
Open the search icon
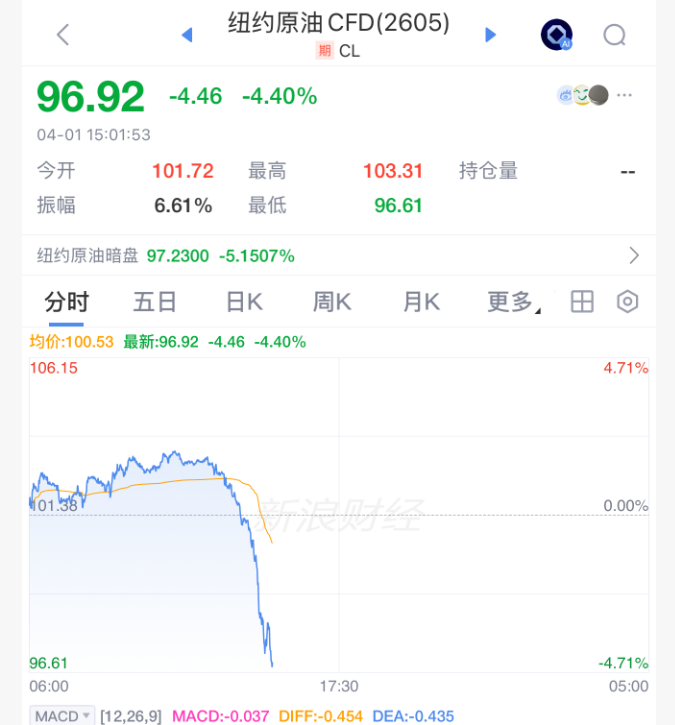click(614, 35)
